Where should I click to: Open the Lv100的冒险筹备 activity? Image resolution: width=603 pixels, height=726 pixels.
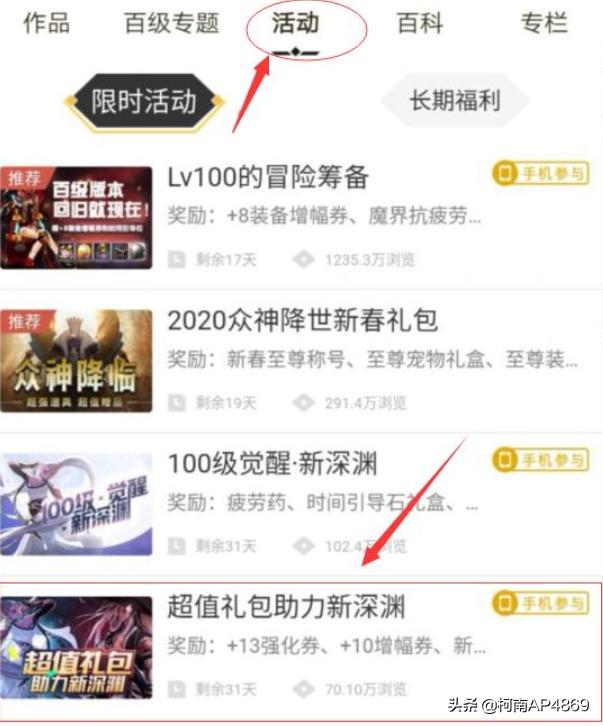[268, 178]
